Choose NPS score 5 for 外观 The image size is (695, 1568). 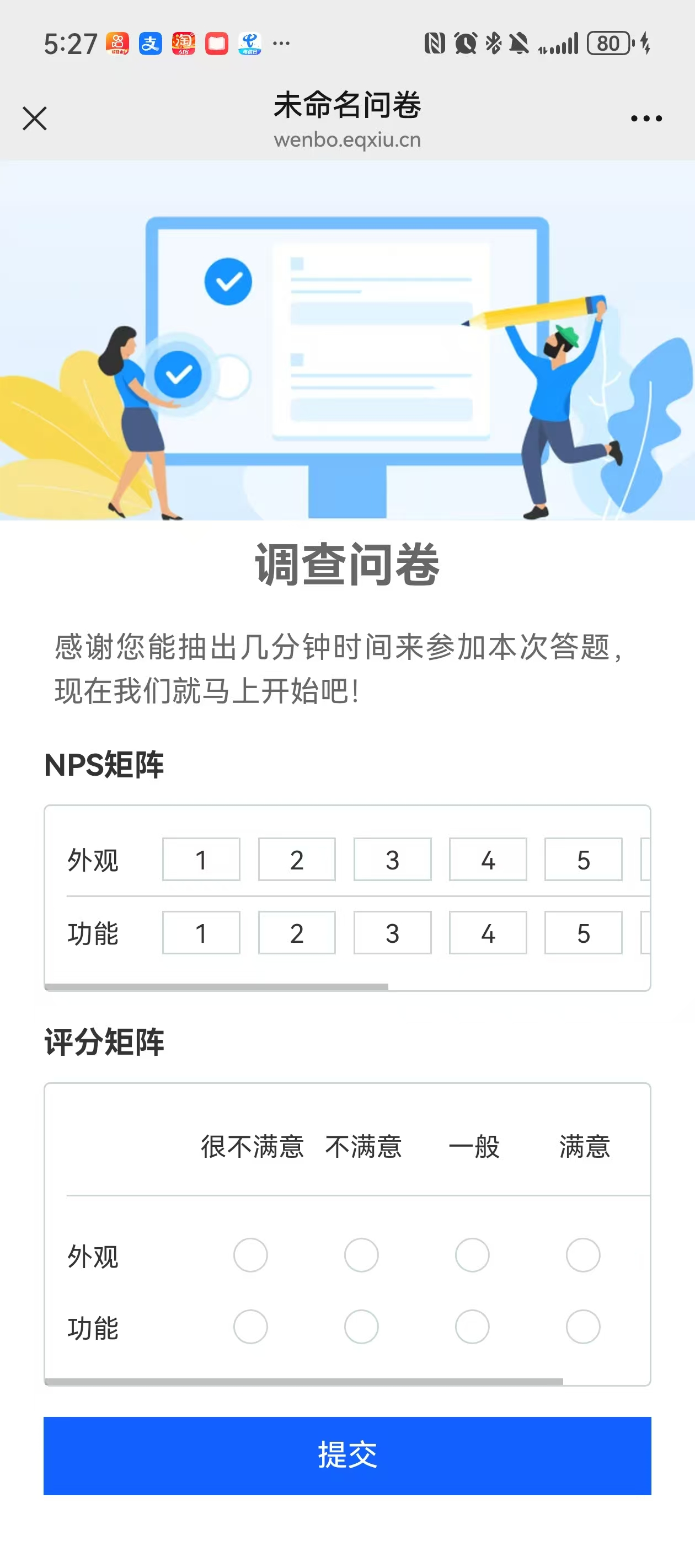[x=584, y=860]
